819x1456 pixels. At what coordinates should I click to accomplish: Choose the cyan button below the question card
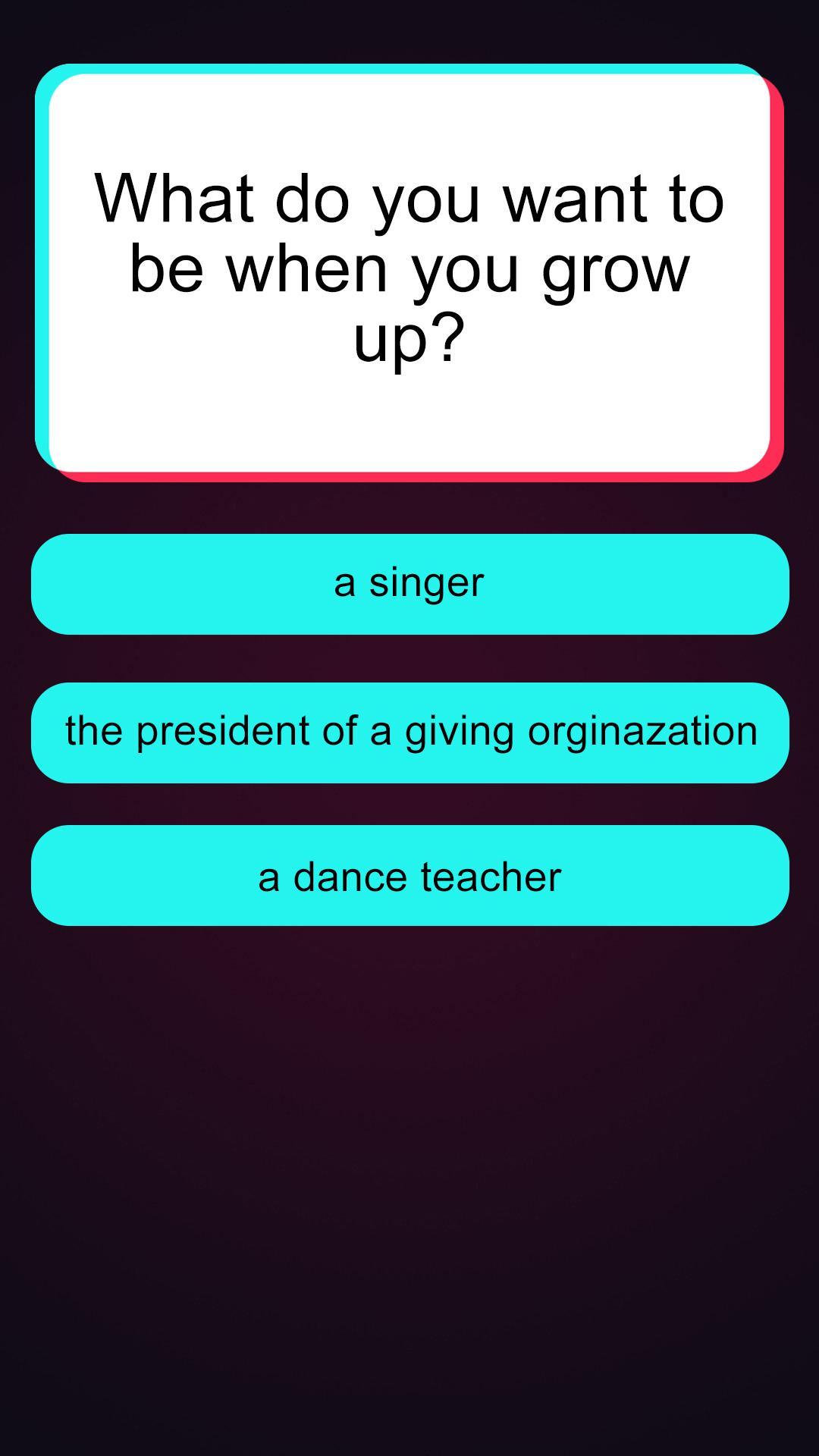click(x=409, y=584)
